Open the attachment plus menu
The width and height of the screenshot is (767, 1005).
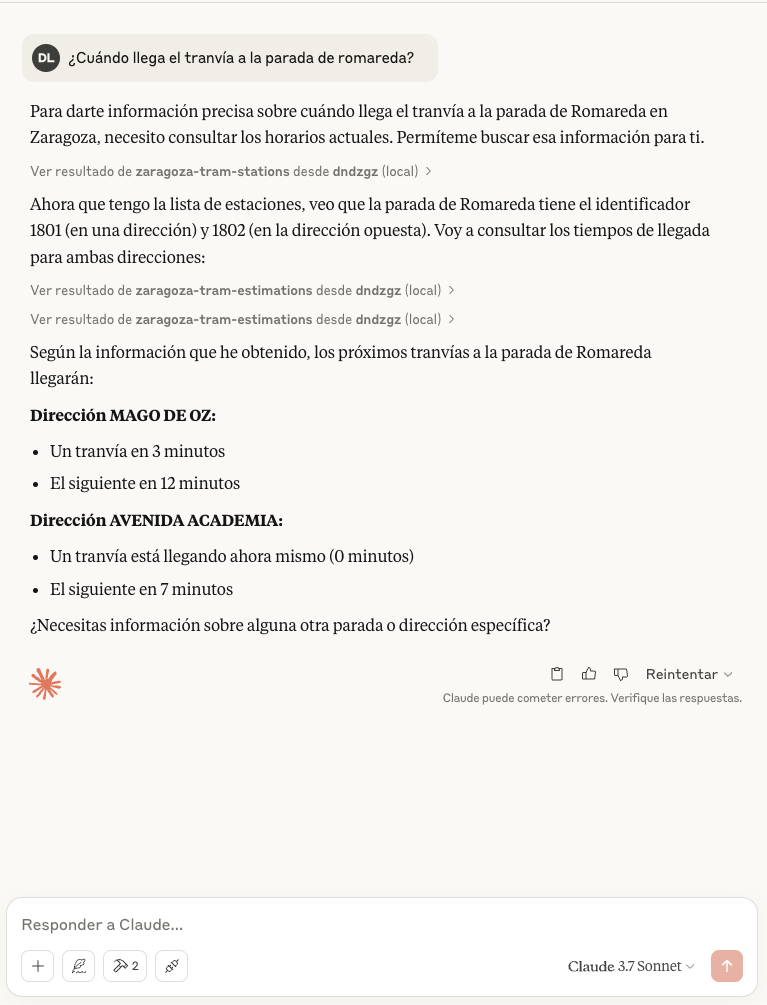point(38,966)
